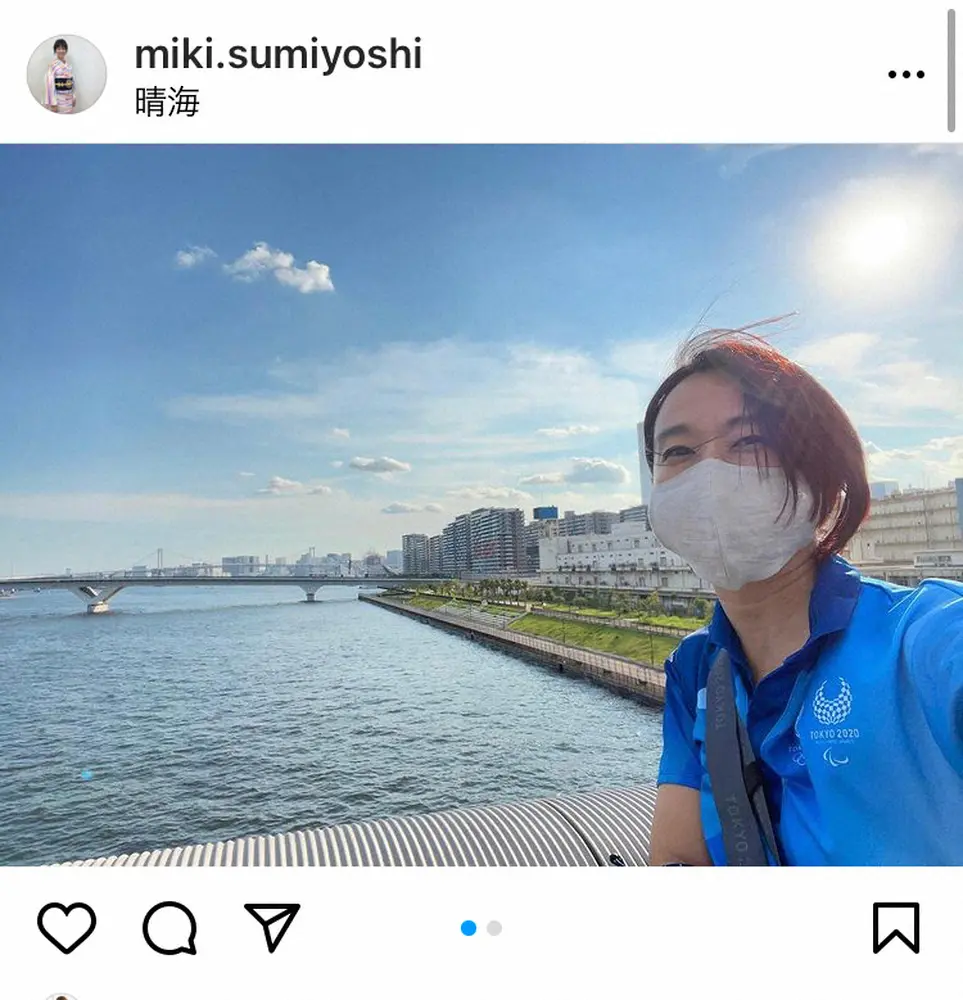Screen dimensions: 963x1000
Task: Share the post via the paper plane icon
Action: 272,928
